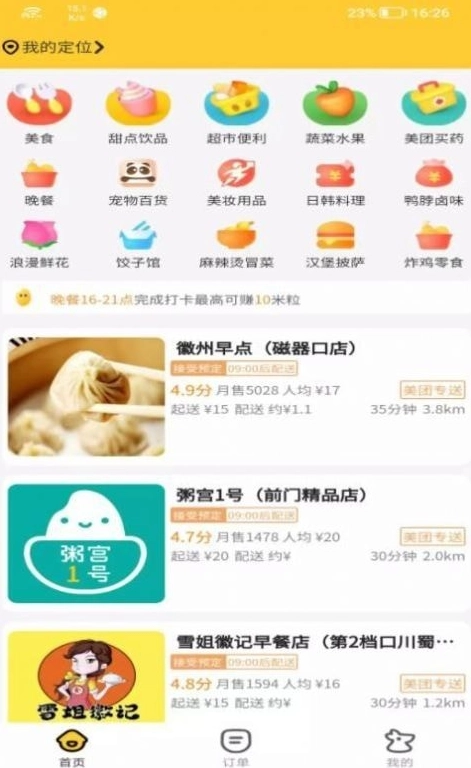Open 浪漫鲜花 category

[39, 244]
